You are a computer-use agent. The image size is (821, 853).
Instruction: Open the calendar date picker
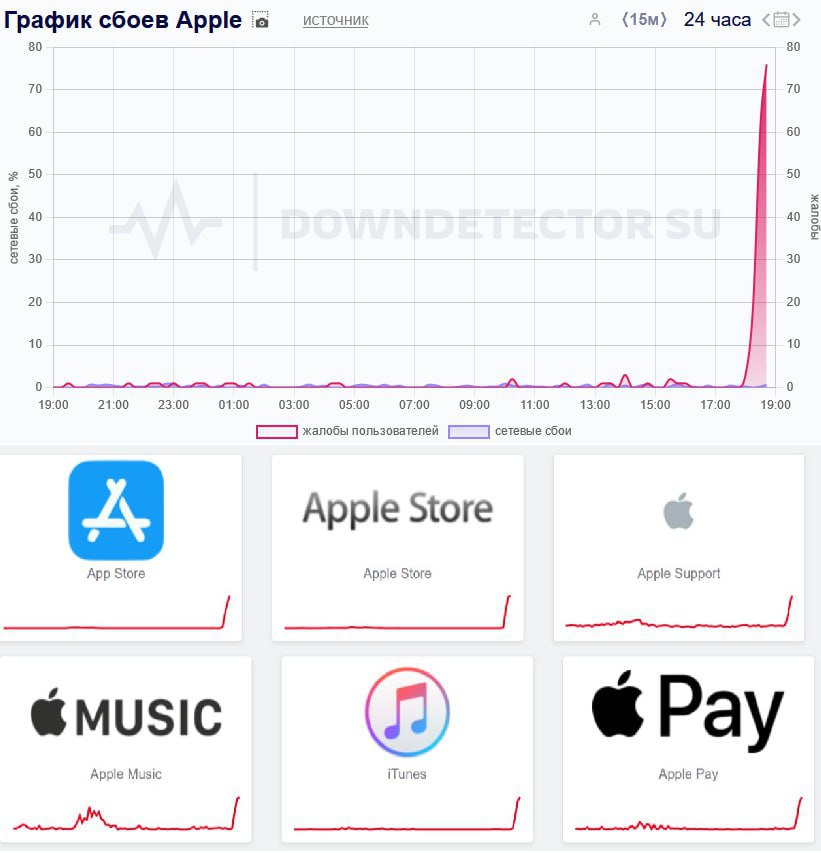[782, 20]
